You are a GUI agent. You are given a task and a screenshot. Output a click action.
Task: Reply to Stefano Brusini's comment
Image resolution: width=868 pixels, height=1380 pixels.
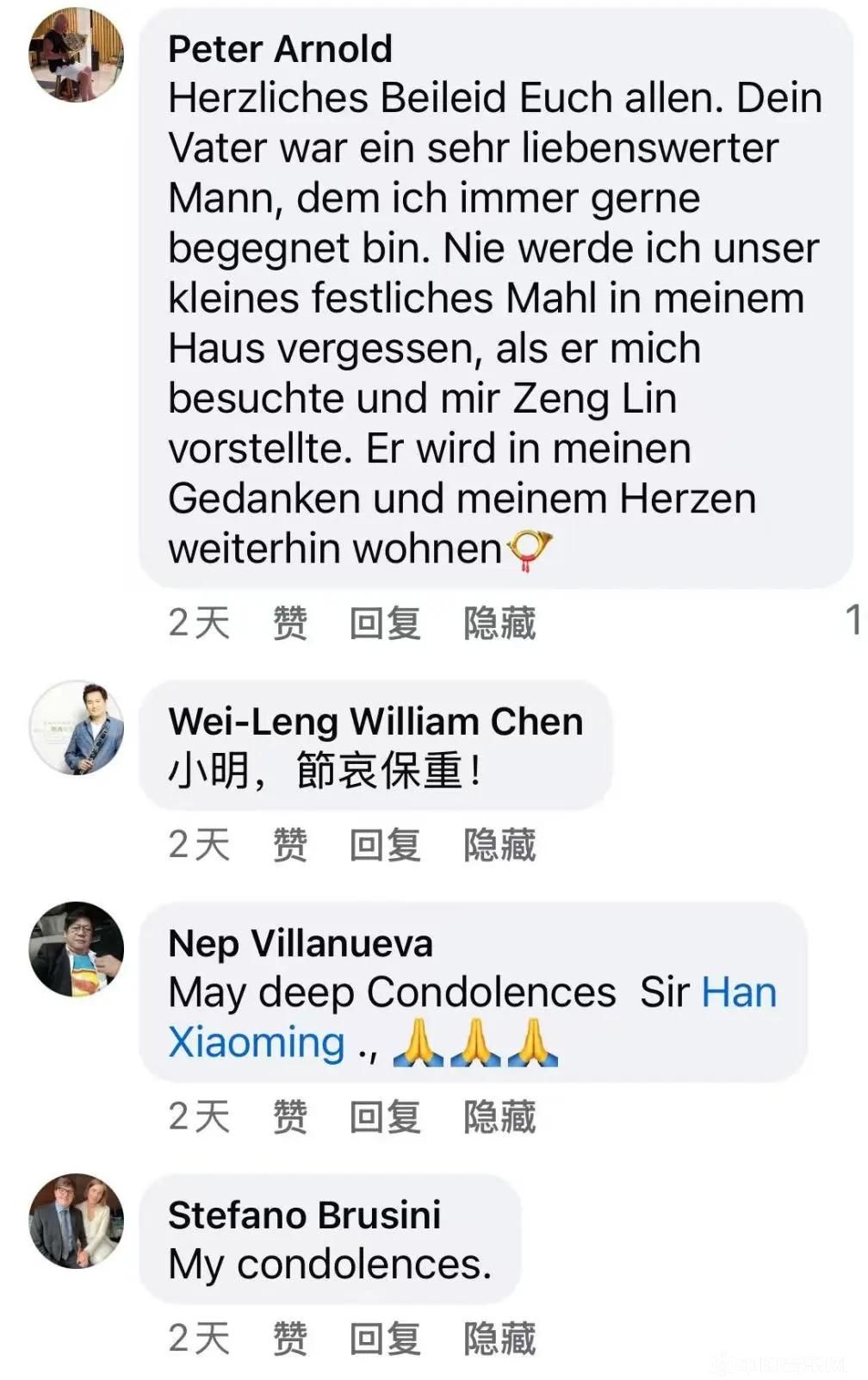tap(385, 1339)
